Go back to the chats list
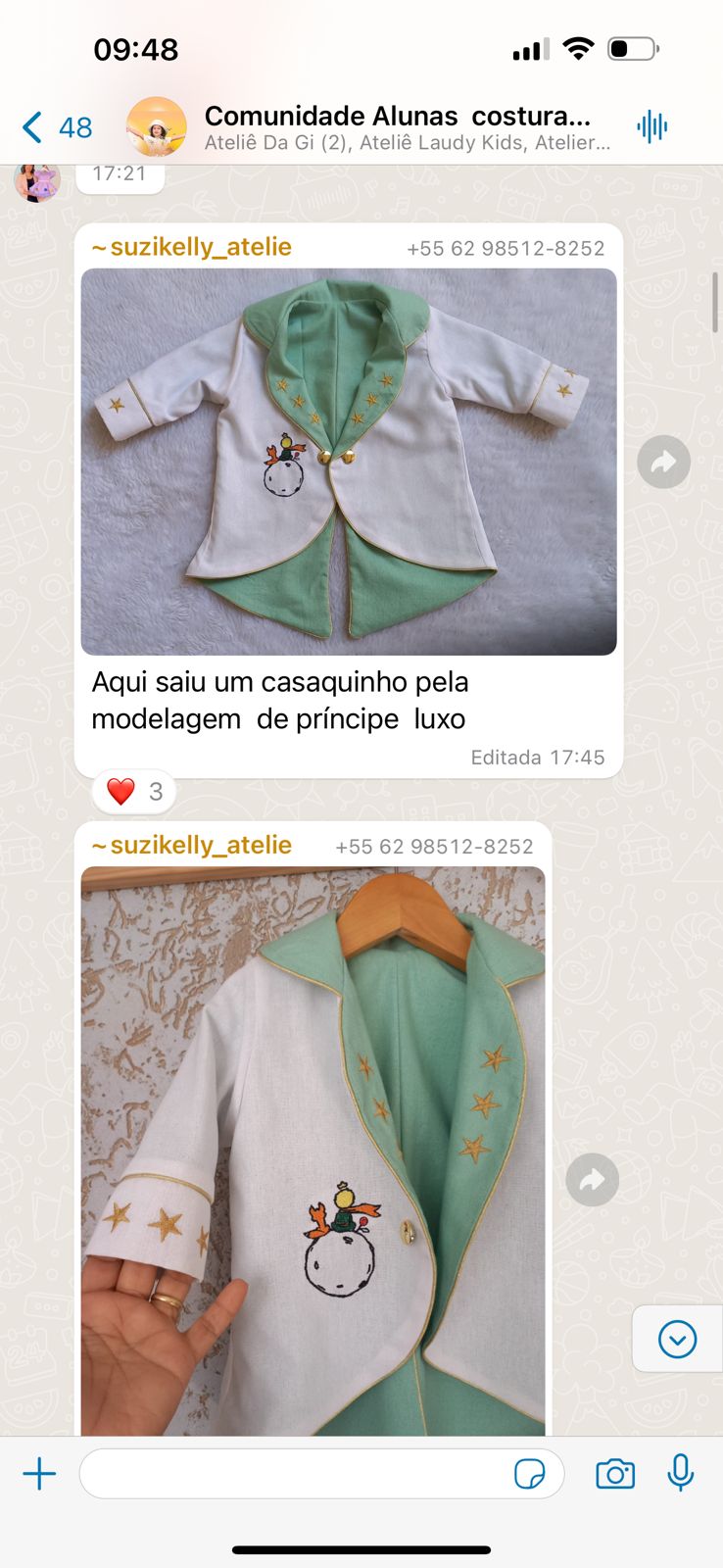 pyautogui.click(x=55, y=127)
